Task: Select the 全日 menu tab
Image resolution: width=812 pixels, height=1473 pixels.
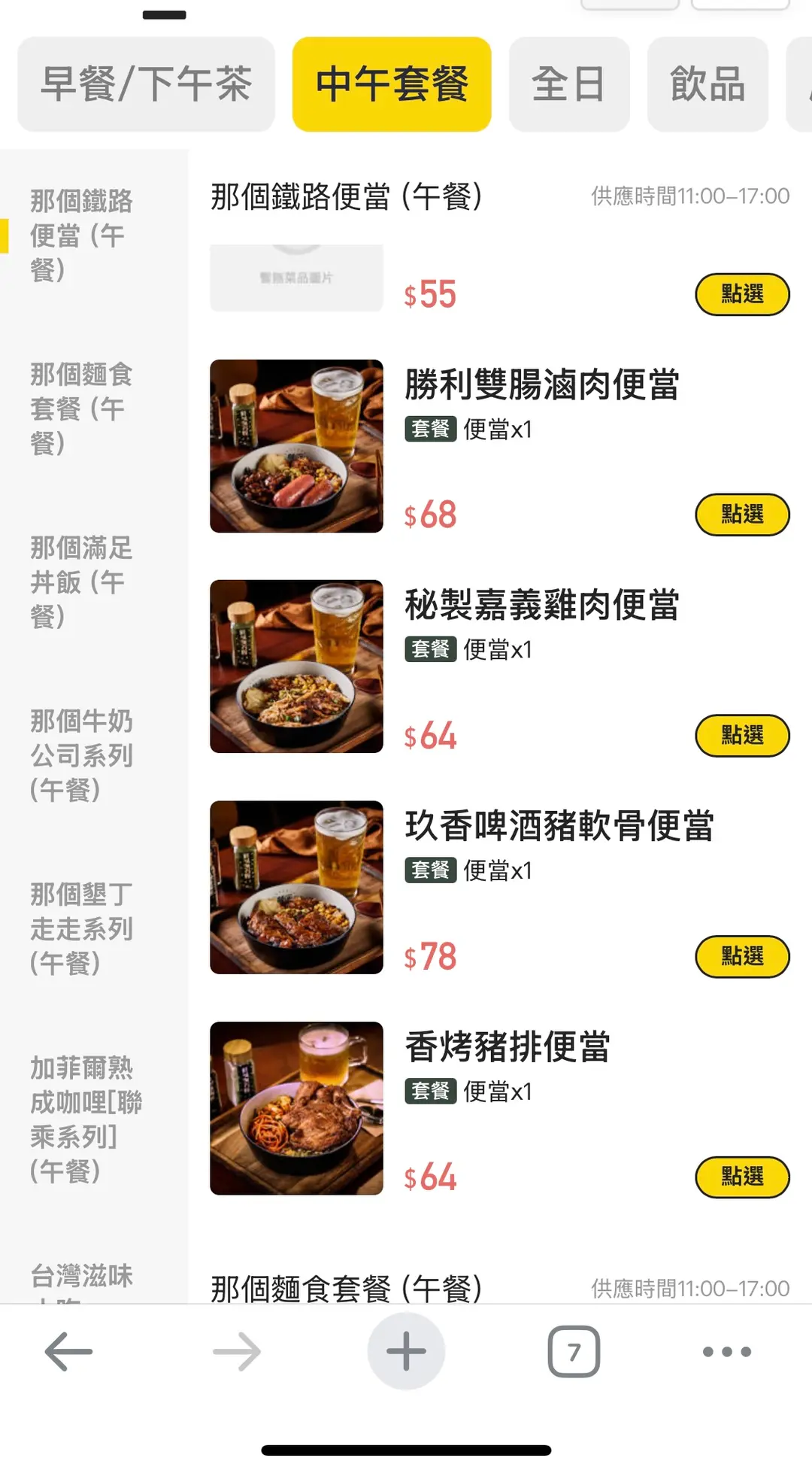Action: [568, 84]
